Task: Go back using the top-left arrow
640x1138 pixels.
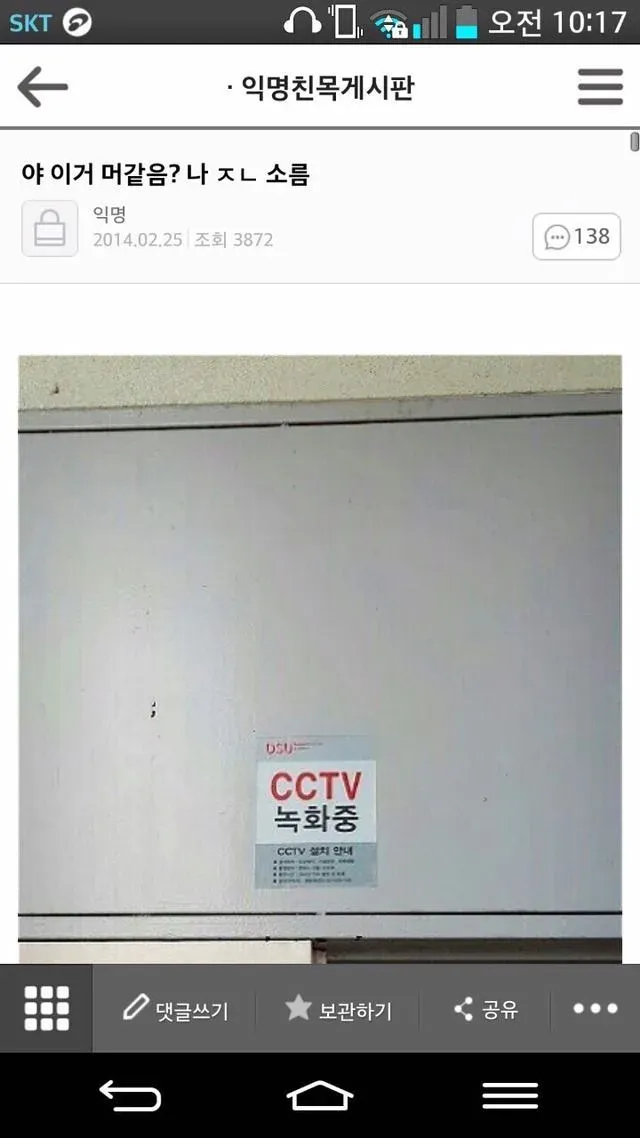Action: tap(42, 88)
